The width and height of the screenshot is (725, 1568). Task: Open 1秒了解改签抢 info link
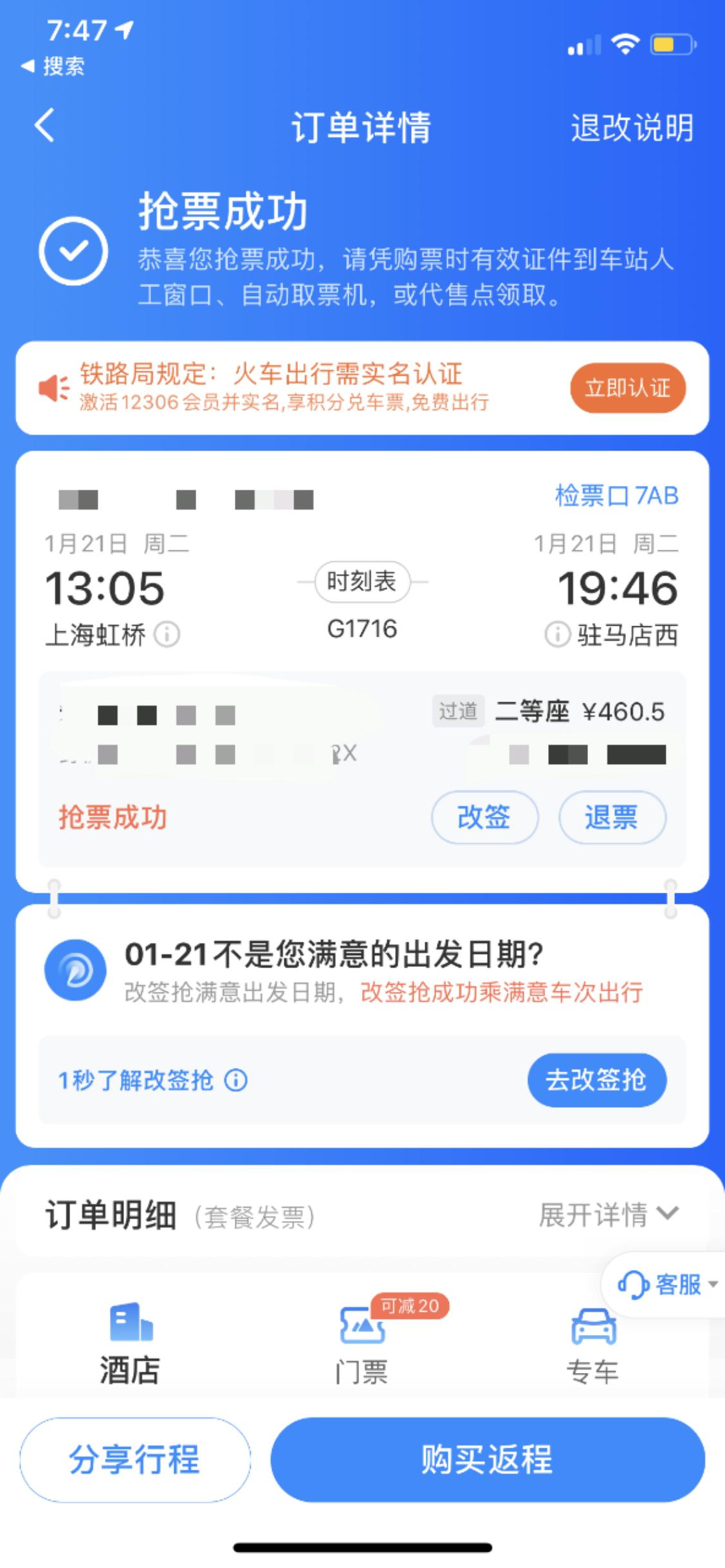[152, 1080]
